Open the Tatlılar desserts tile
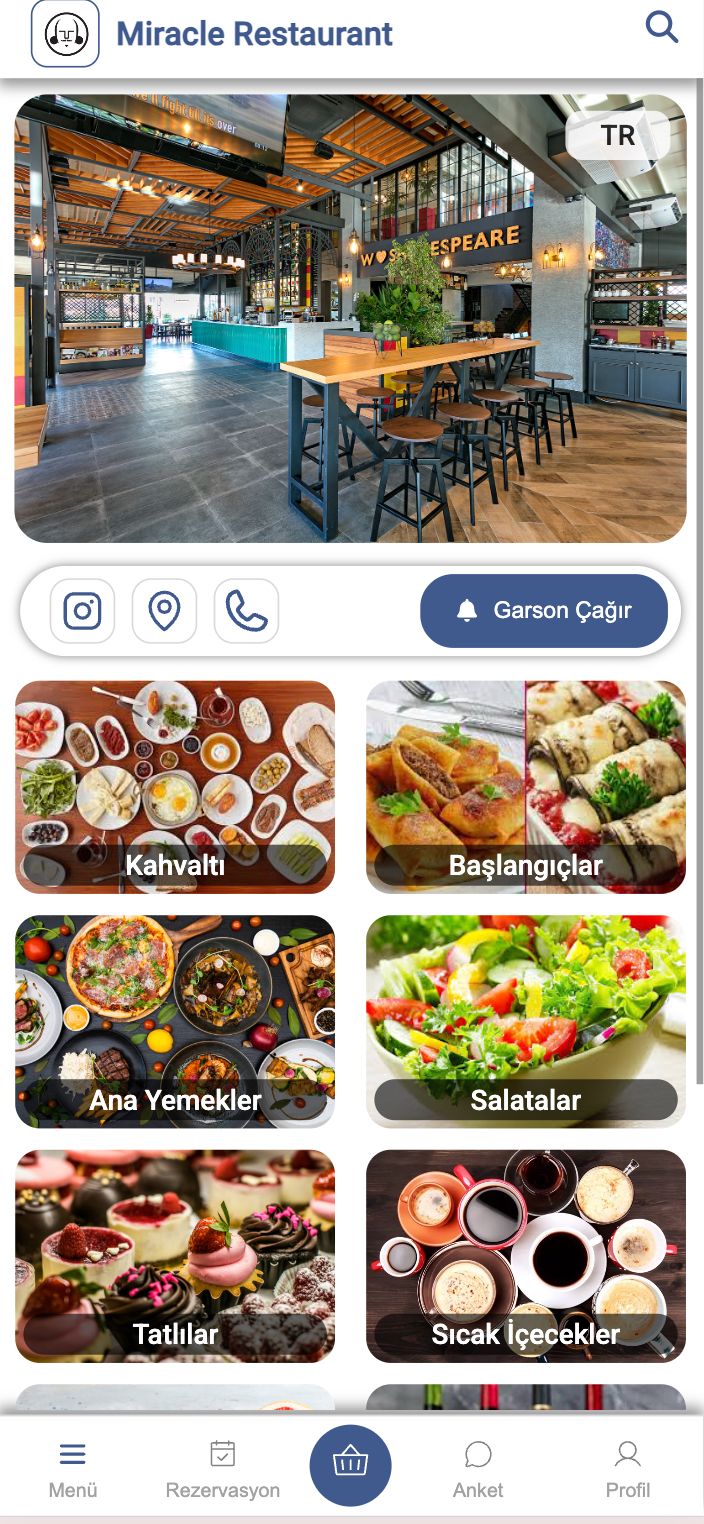Viewport: 704px width, 1524px height. (175, 1255)
